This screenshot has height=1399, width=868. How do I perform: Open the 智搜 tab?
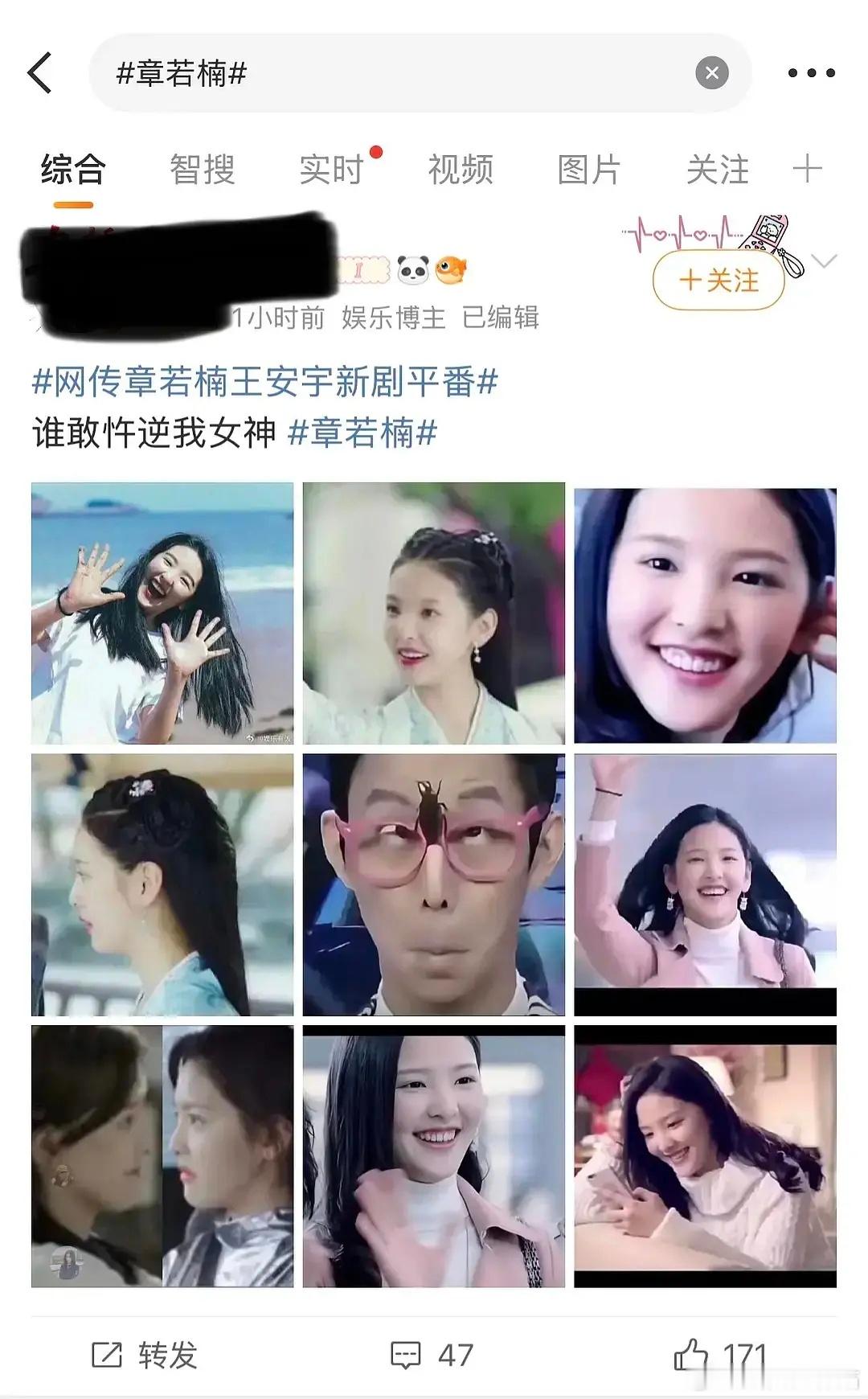[x=201, y=169]
